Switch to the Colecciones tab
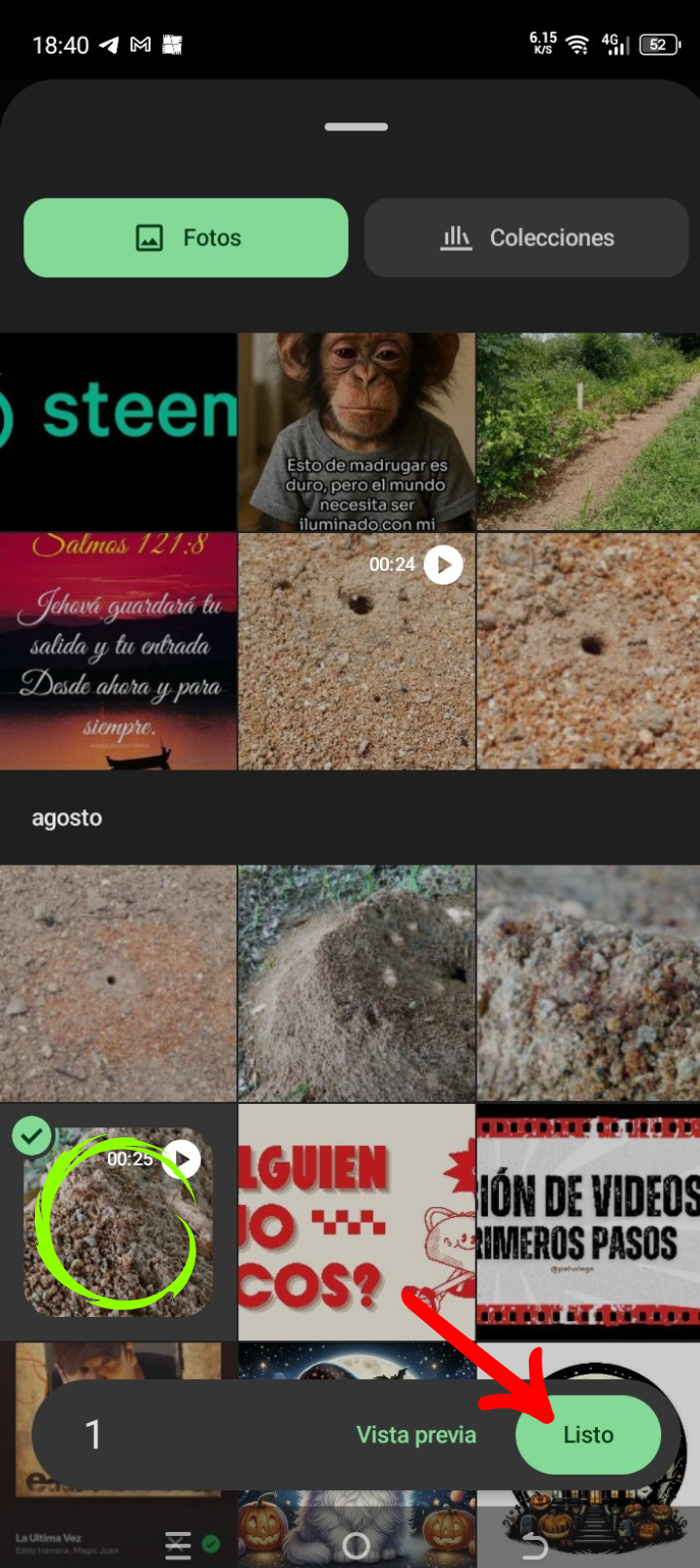This screenshot has height=1568, width=700. (526, 237)
